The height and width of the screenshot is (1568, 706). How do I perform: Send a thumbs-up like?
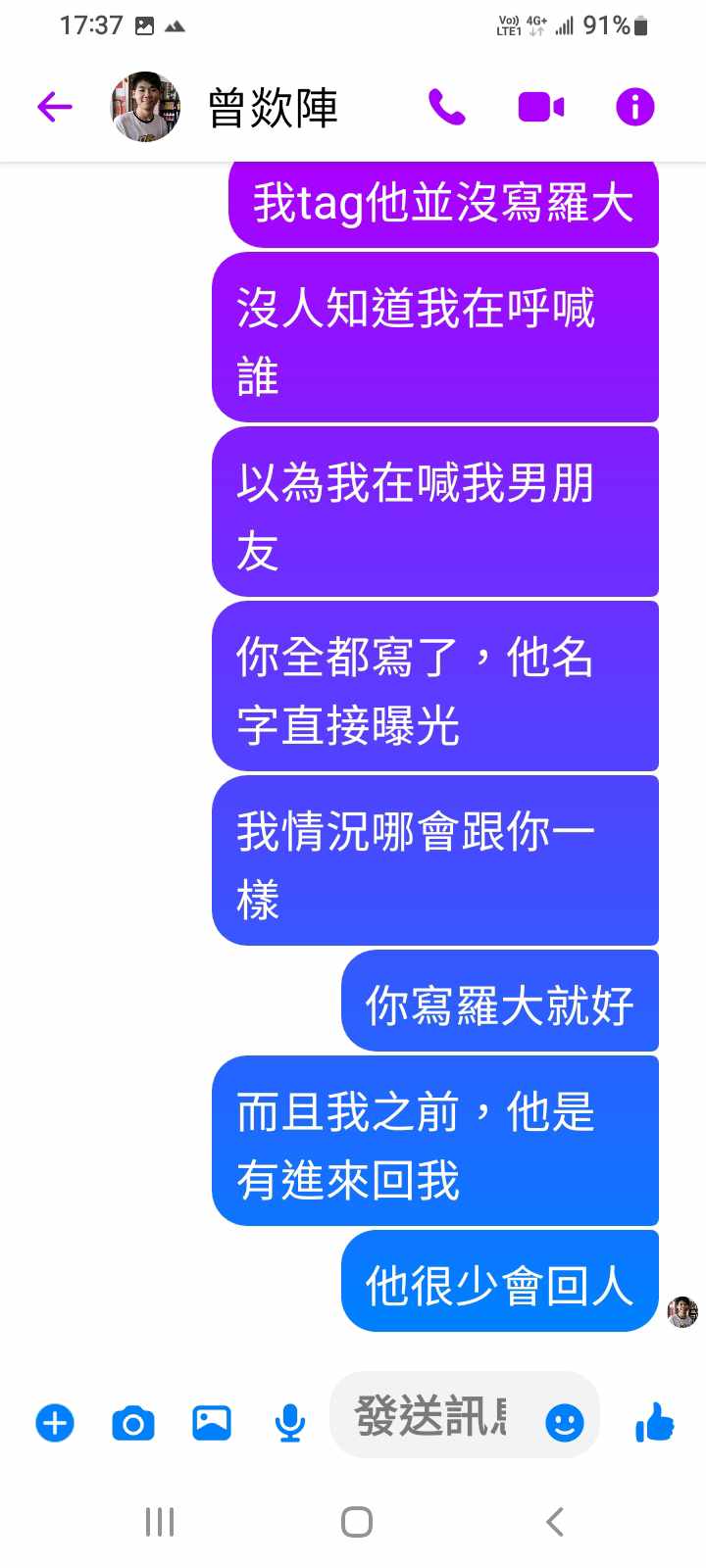point(654,1422)
